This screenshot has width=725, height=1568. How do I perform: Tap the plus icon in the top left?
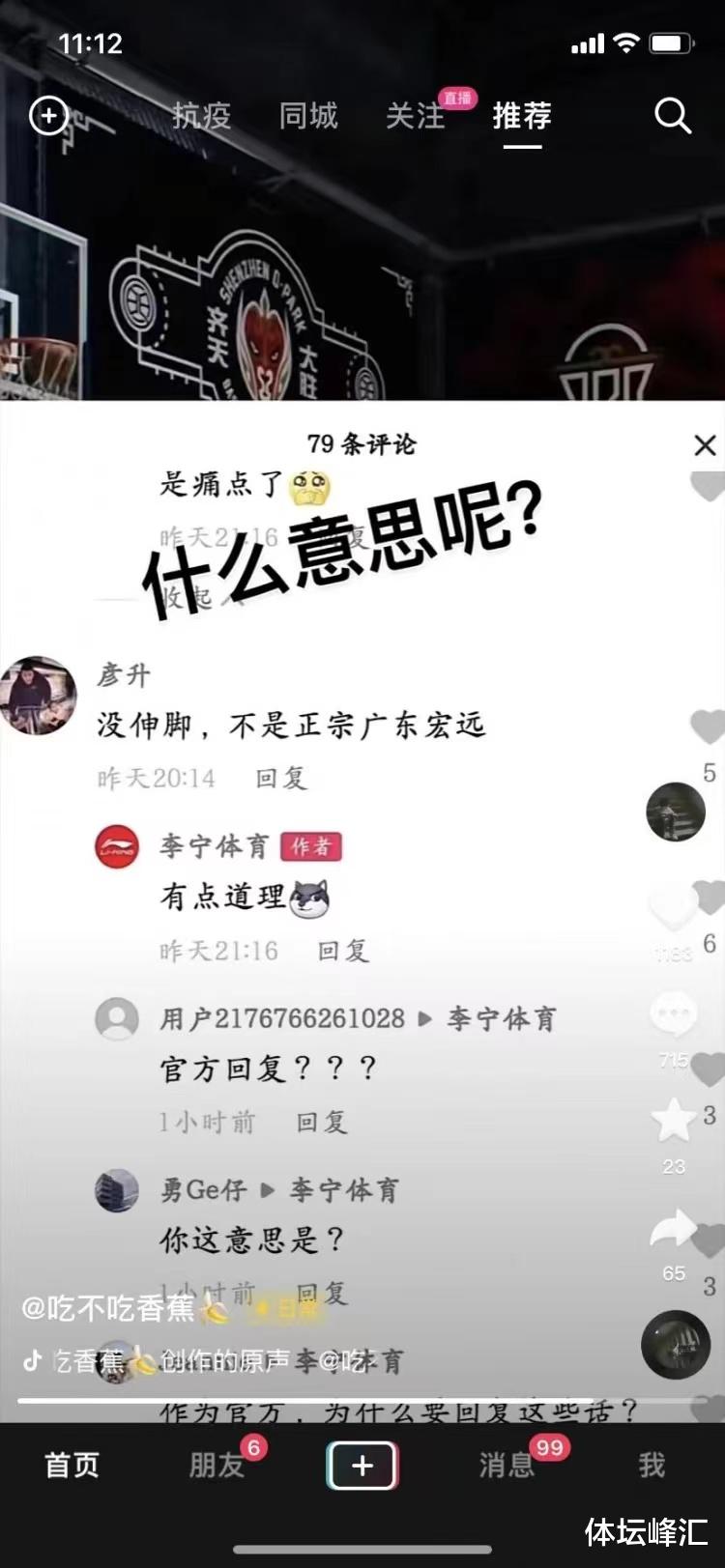click(x=48, y=115)
